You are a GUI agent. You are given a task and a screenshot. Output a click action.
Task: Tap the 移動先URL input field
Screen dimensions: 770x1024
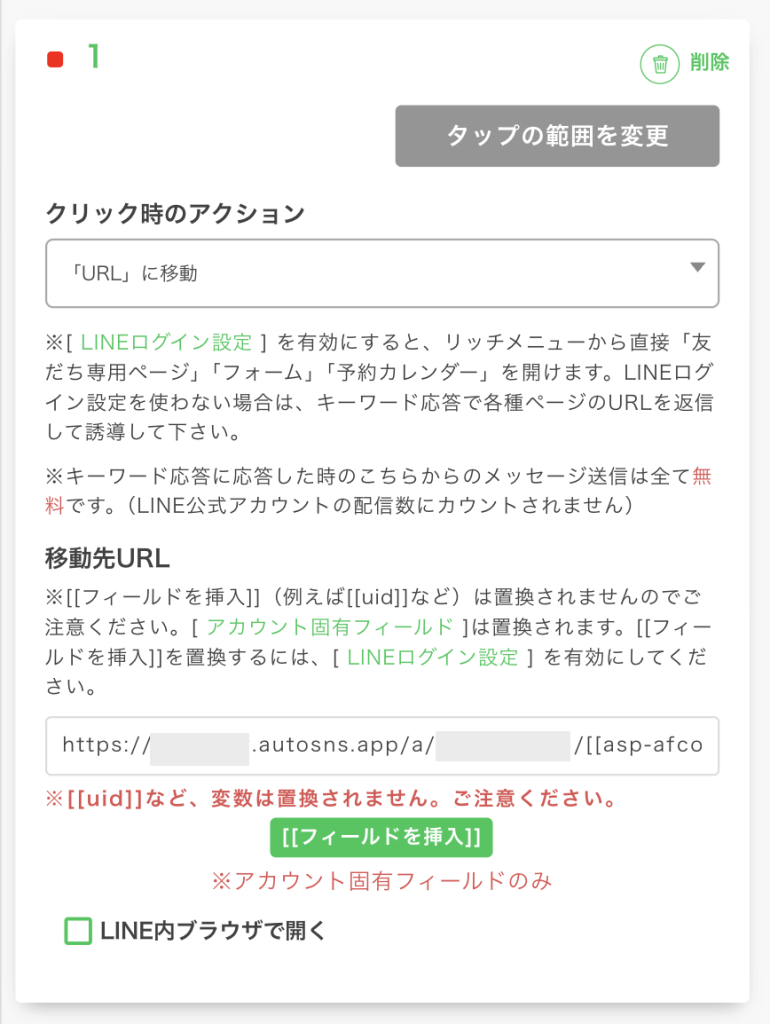tap(382, 745)
